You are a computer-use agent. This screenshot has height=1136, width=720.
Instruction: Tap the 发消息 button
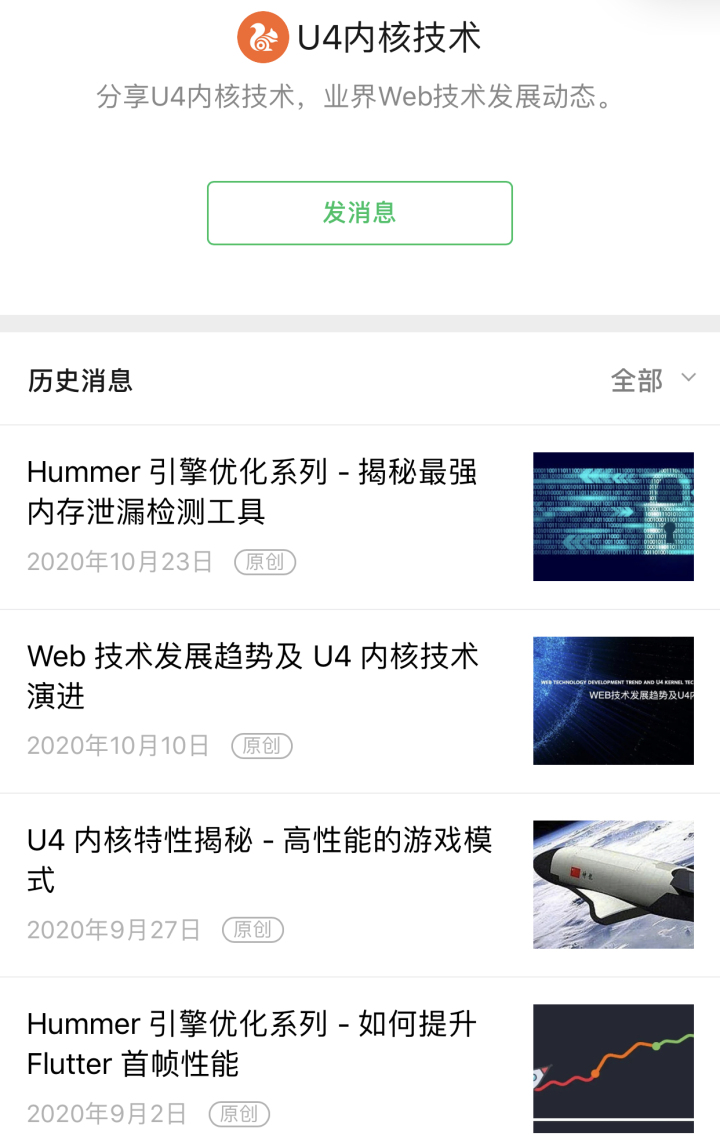click(x=359, y=213)
